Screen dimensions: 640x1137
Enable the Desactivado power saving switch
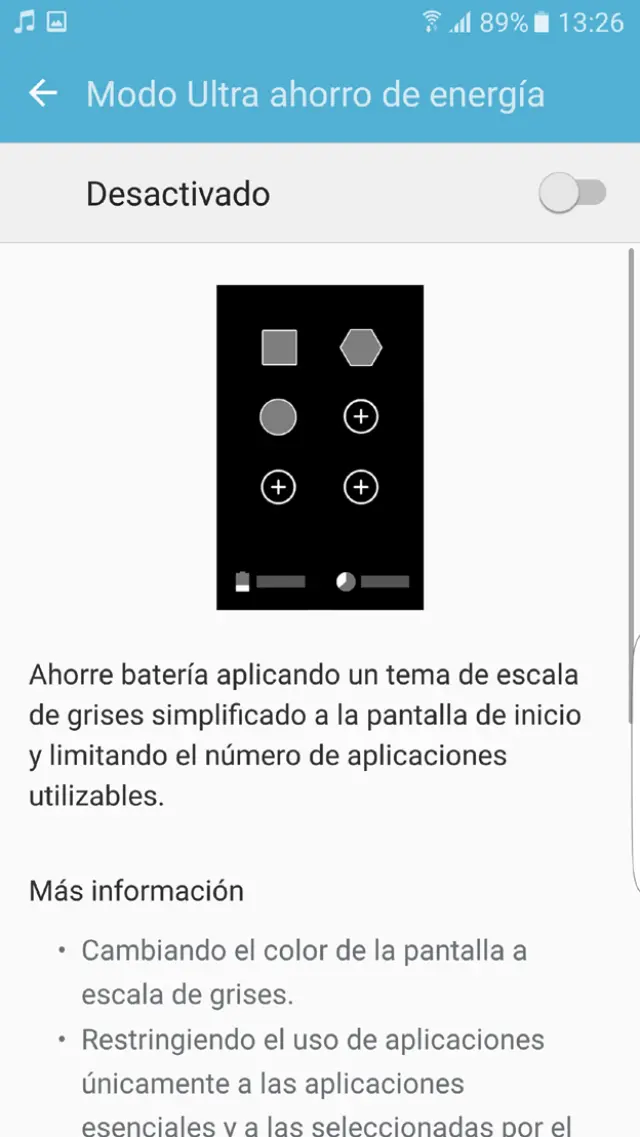point(572,193)
